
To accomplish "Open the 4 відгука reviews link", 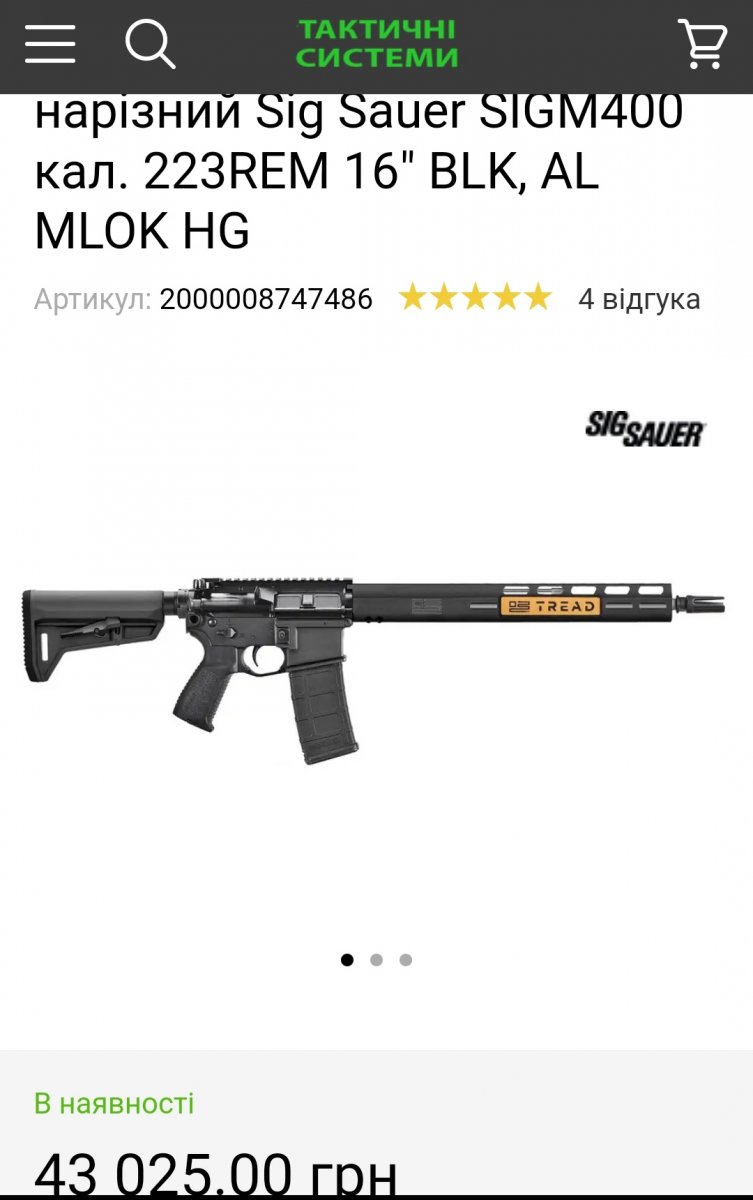I will pyautogui.click(x=639, y=299).
